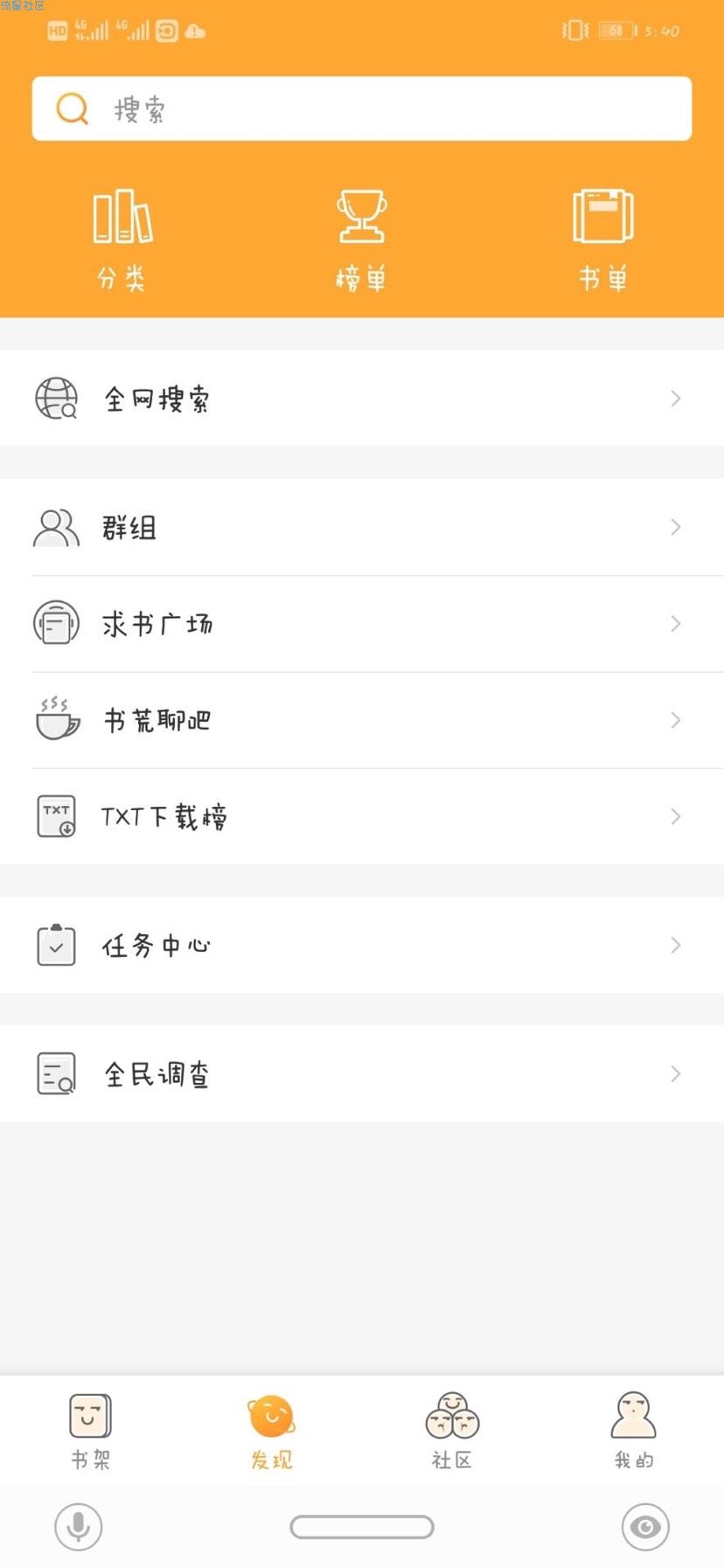
Task: Open 书荒聊吧 row
Action: point(362,720)
